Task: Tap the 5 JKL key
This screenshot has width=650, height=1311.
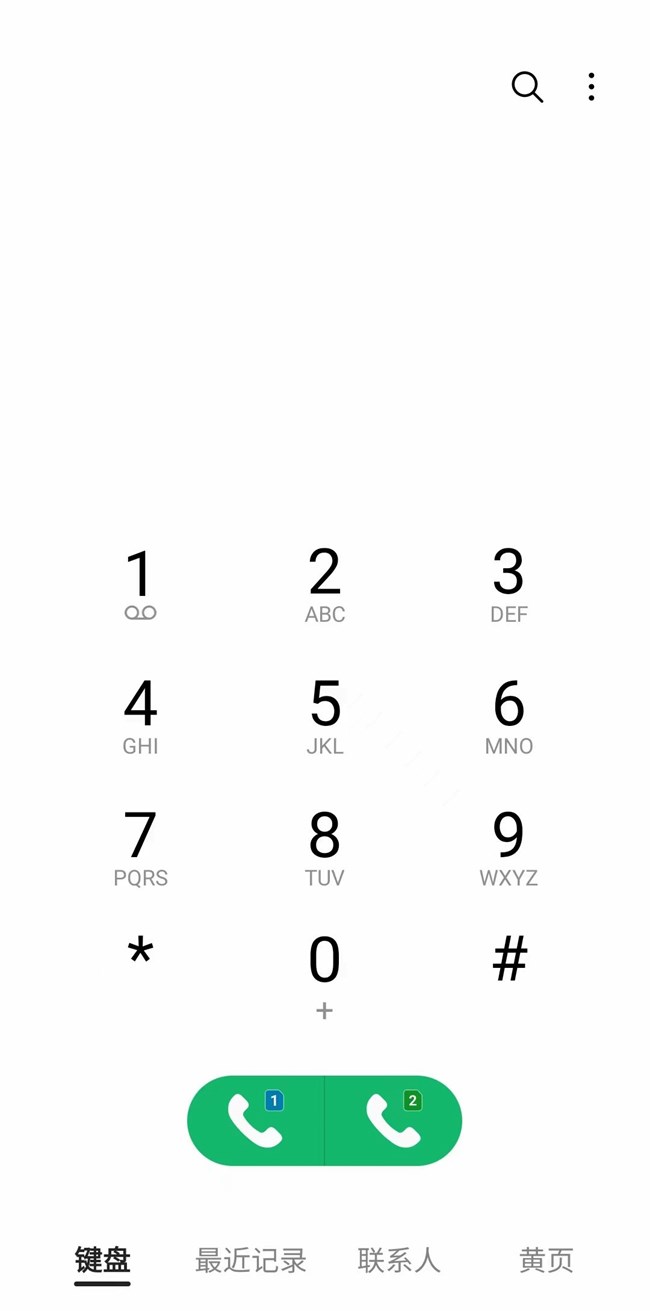Action: tap(324, 717)
